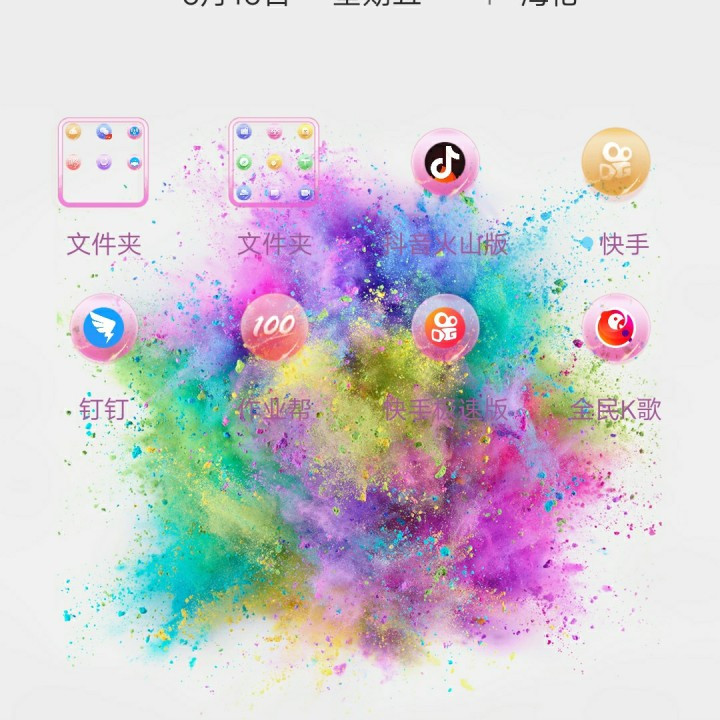
Task: Launch the 快手 app
Action: coord(616,162)
